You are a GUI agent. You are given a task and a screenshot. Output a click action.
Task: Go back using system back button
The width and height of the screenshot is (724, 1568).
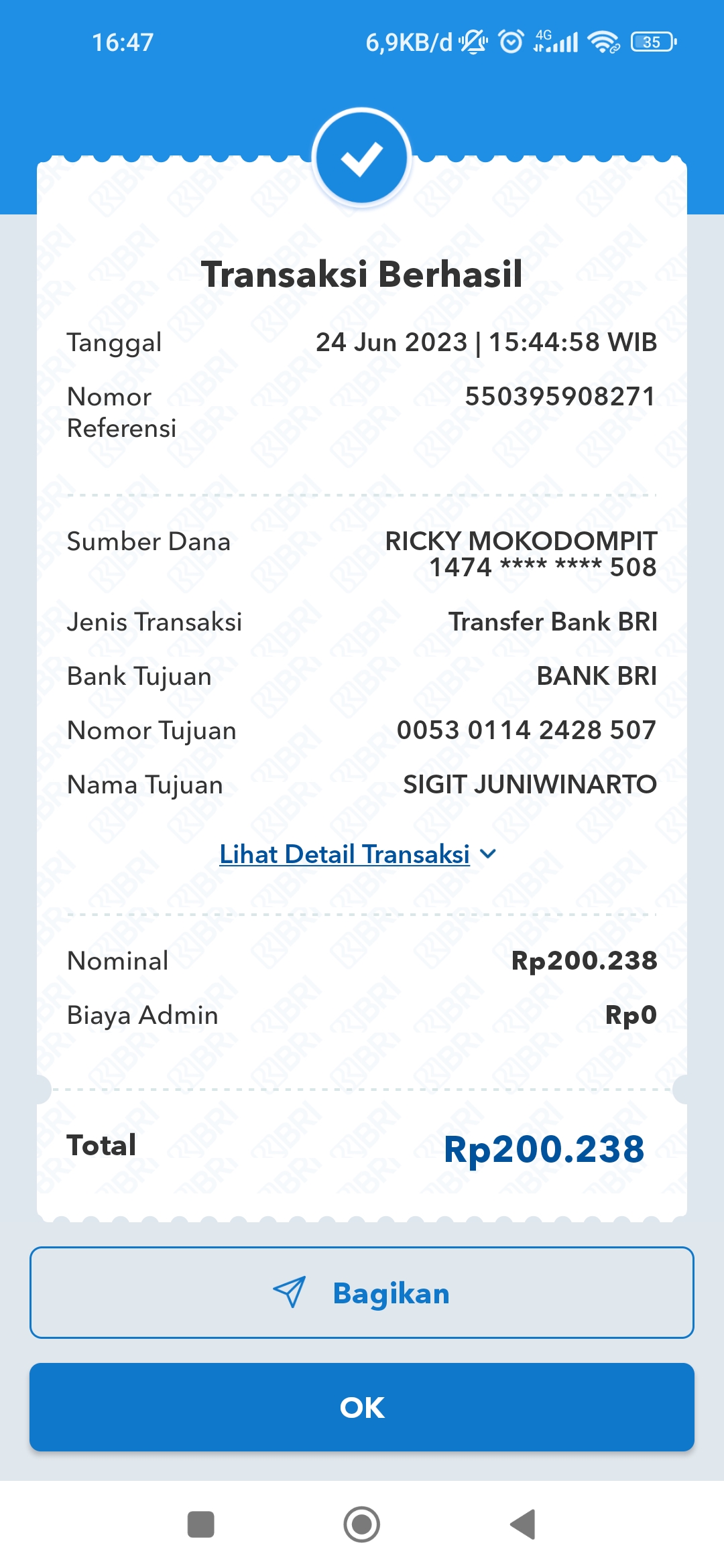point(523,1524)
